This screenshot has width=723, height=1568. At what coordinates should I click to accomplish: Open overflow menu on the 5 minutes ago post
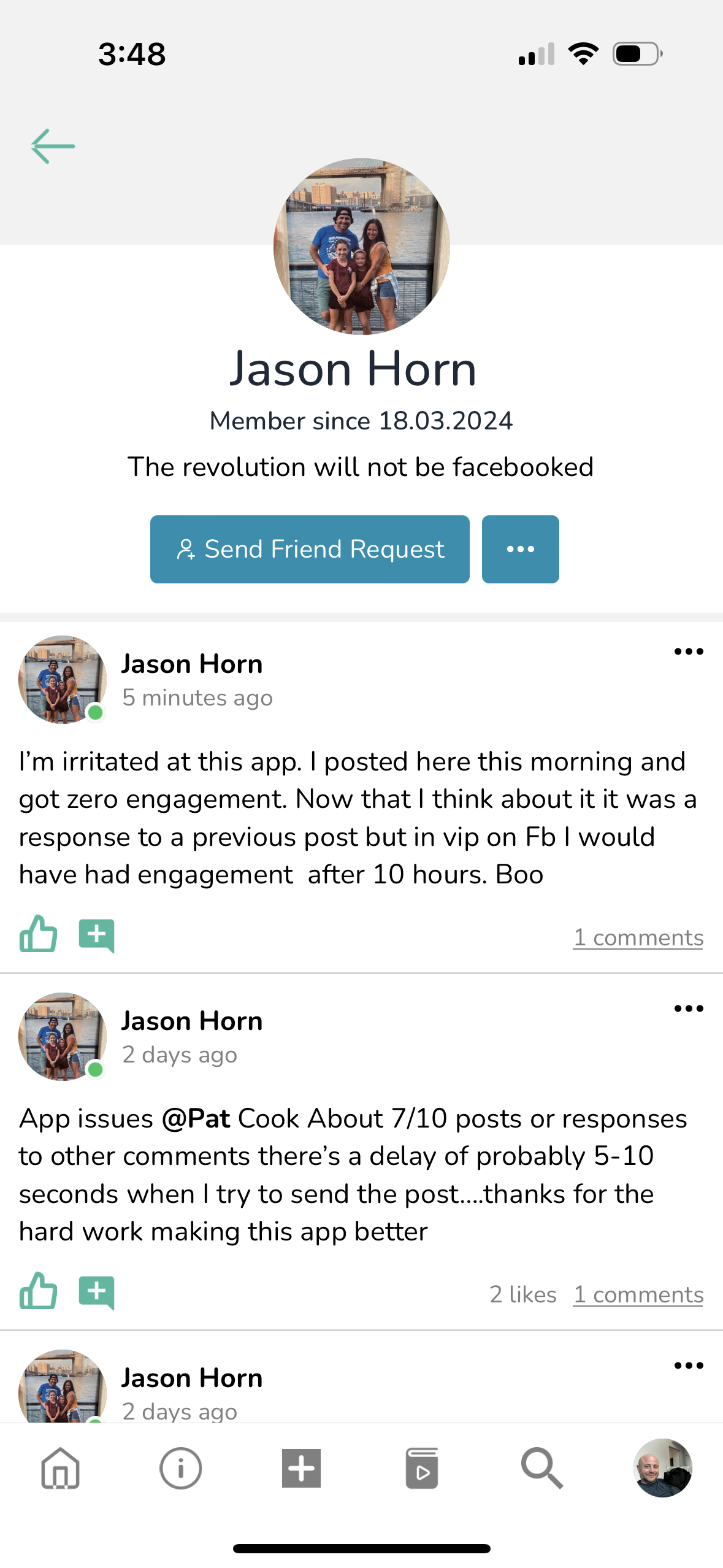tap(688, 651)
